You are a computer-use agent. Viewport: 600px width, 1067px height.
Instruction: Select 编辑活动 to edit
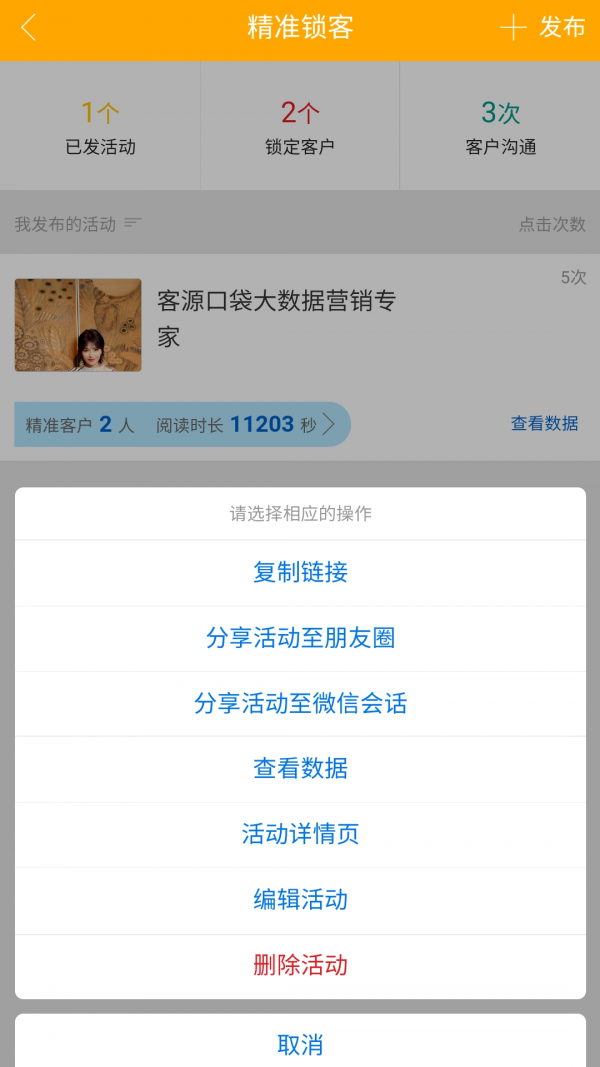pyautogui.click(x=300, y=900)
